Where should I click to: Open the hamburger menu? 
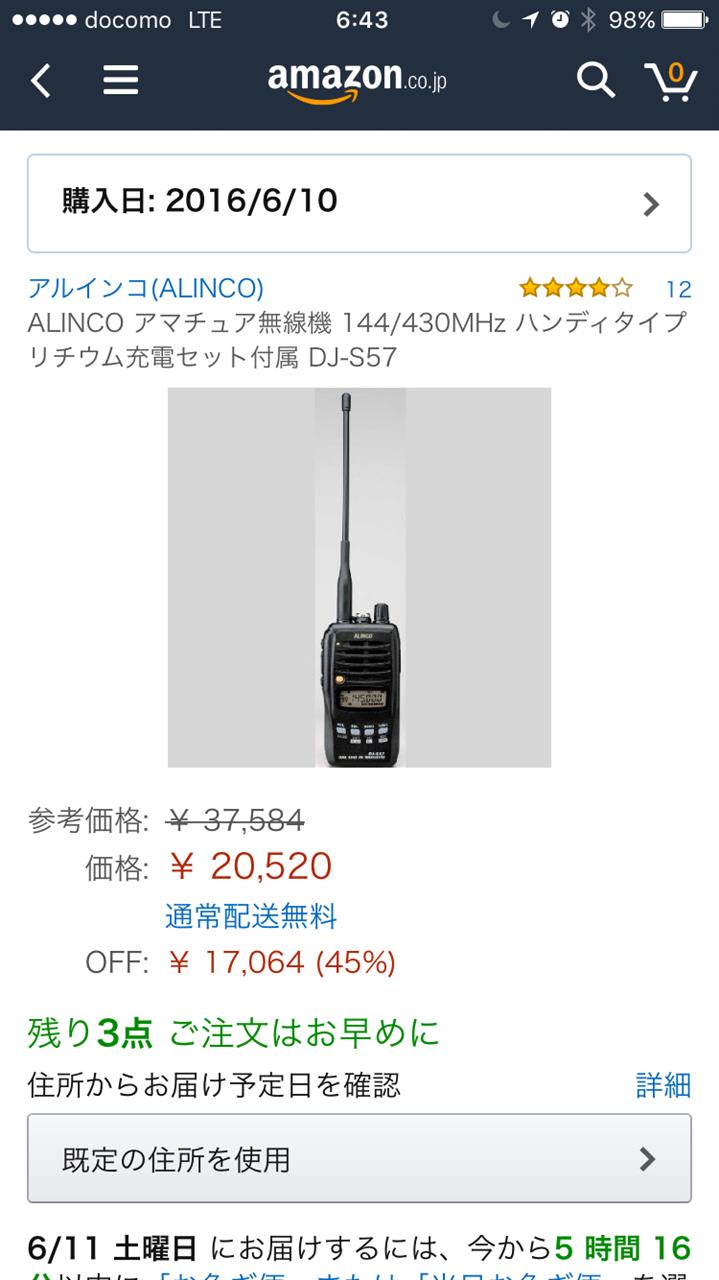pos(120,80)
